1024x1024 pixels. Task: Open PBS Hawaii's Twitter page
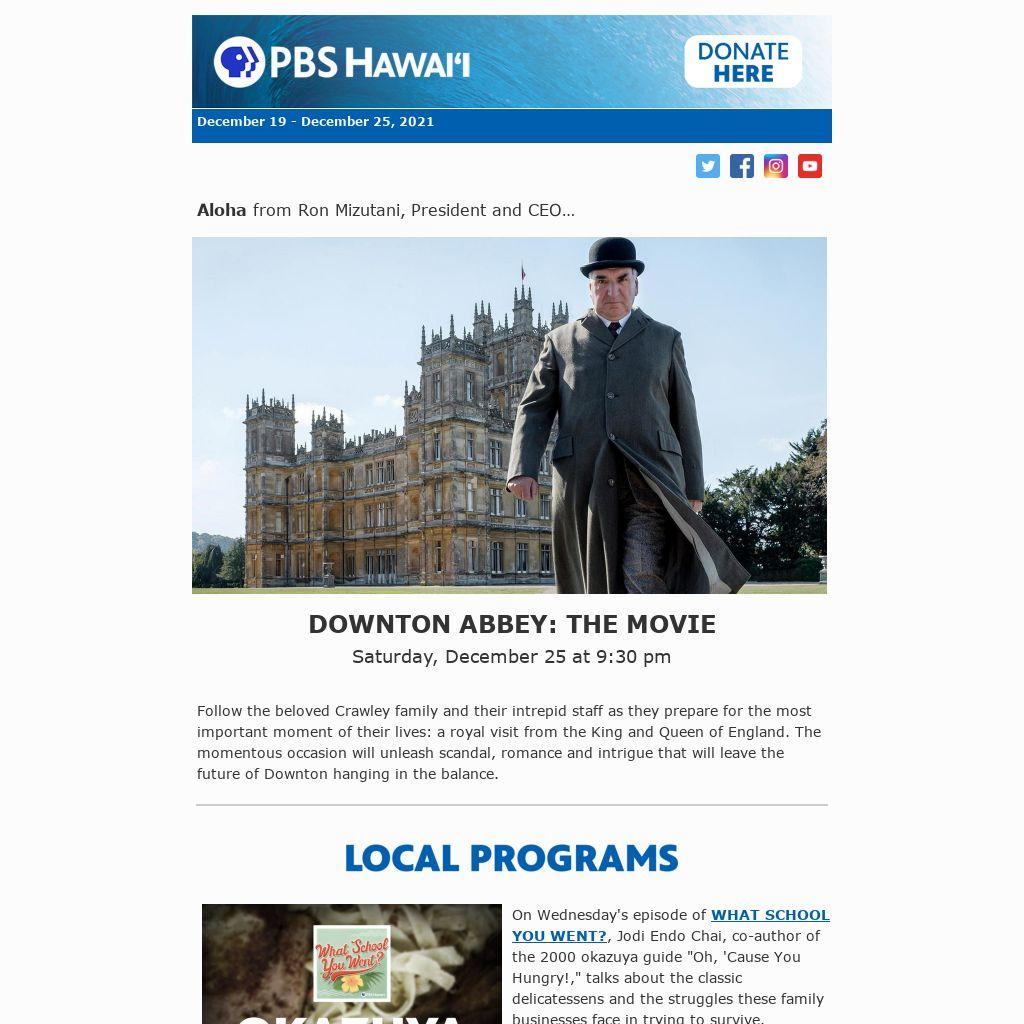tap(708, 166)
